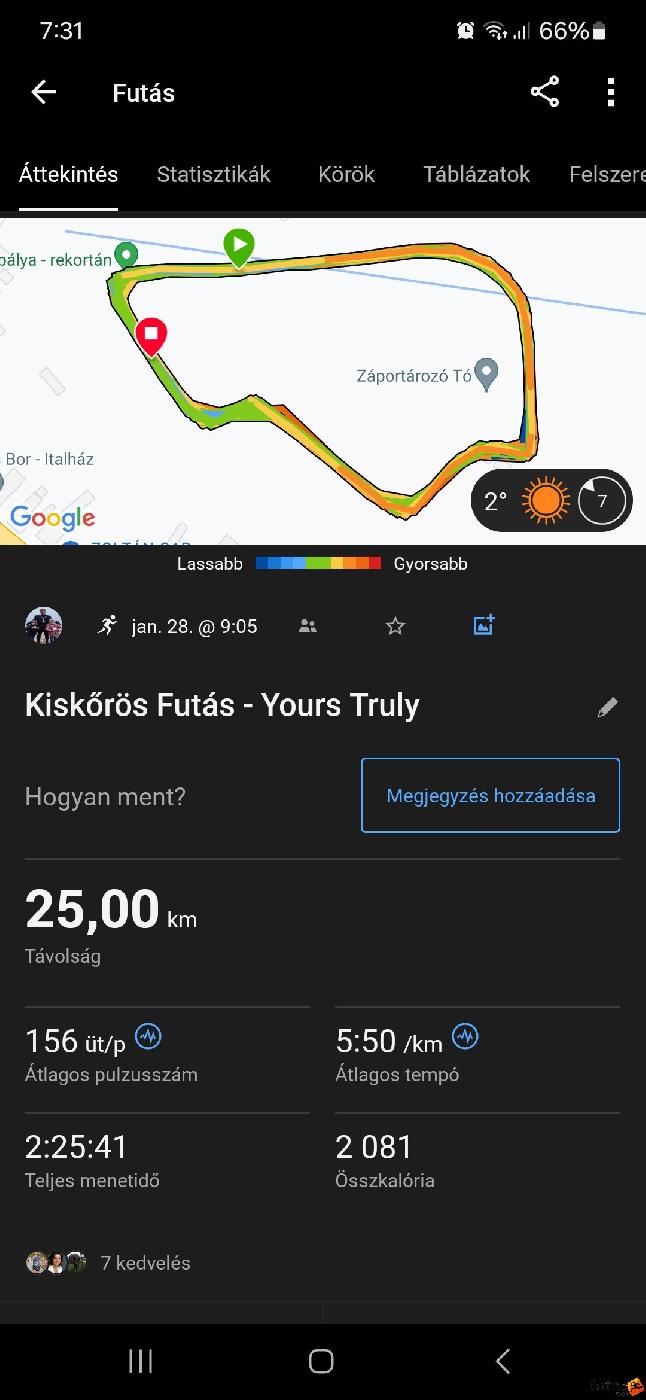
Task: Mark the activity as favorite with the star
Action: pos(395,626)
